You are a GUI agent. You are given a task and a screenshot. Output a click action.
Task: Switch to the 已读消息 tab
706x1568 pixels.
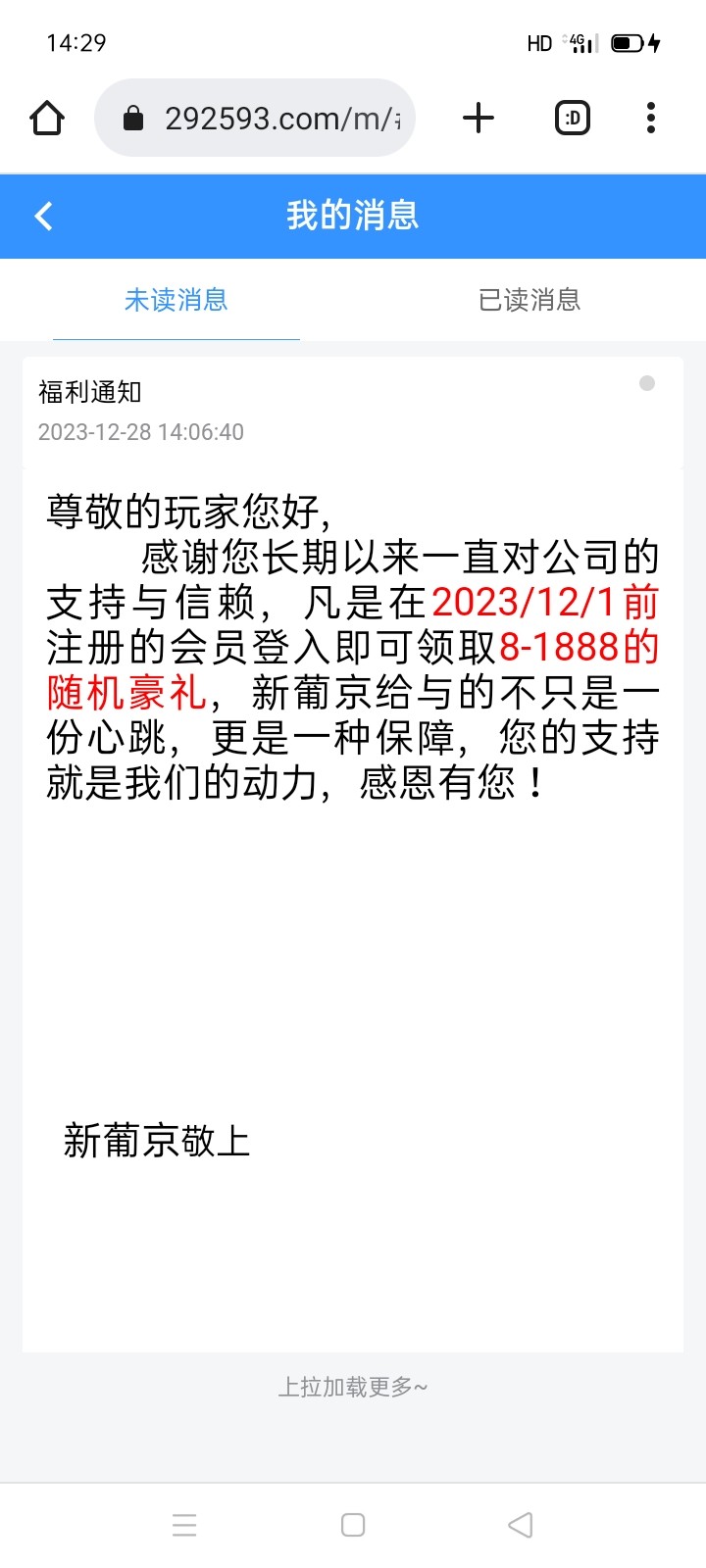(x=529, y=300)
